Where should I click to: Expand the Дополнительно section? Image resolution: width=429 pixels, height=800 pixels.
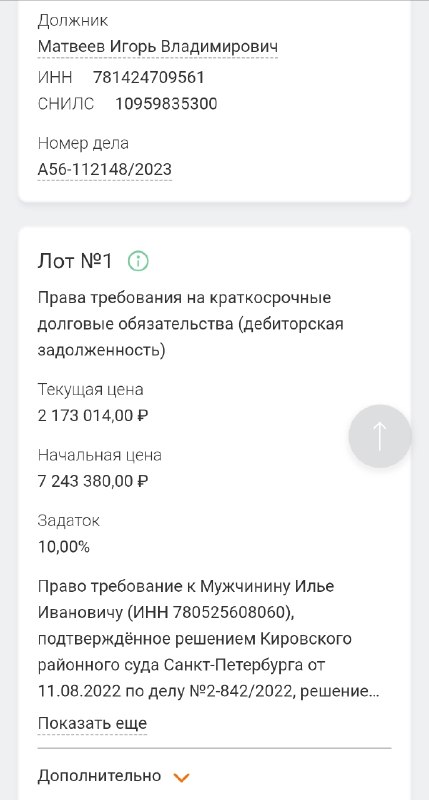[113, 776]
